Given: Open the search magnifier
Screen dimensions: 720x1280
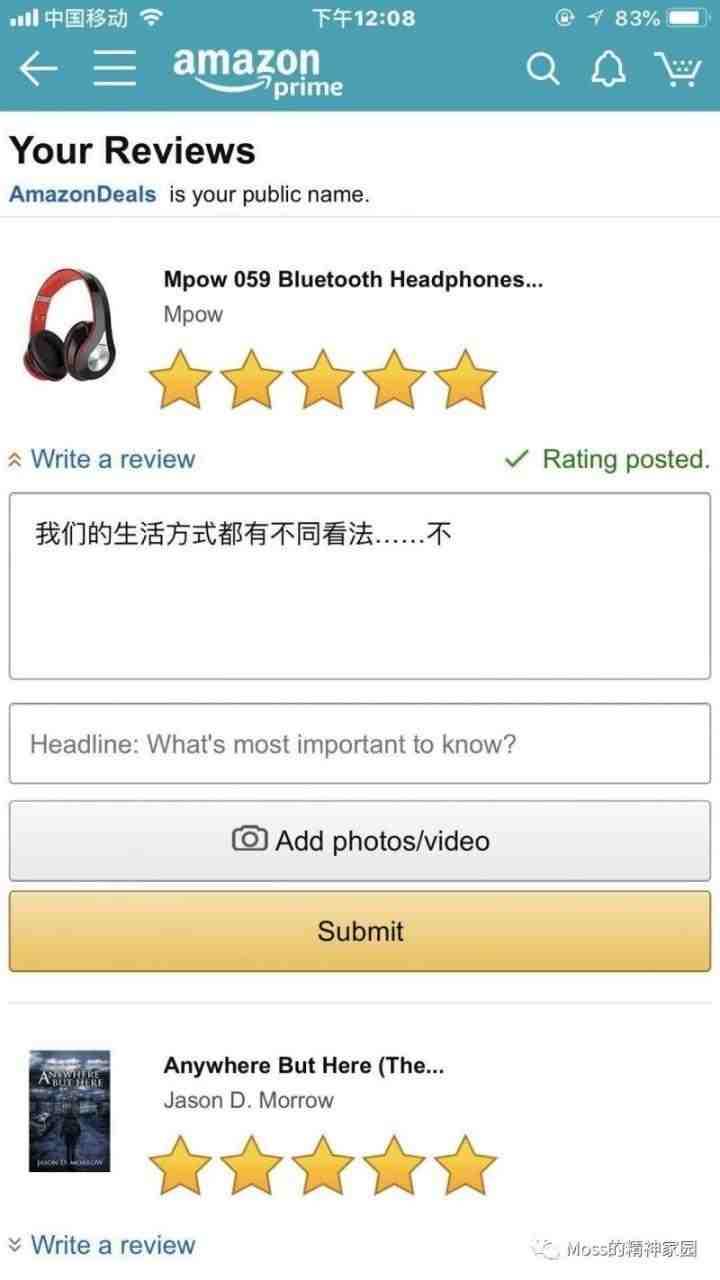Looking at the screenshot, I should pos(542,69).
